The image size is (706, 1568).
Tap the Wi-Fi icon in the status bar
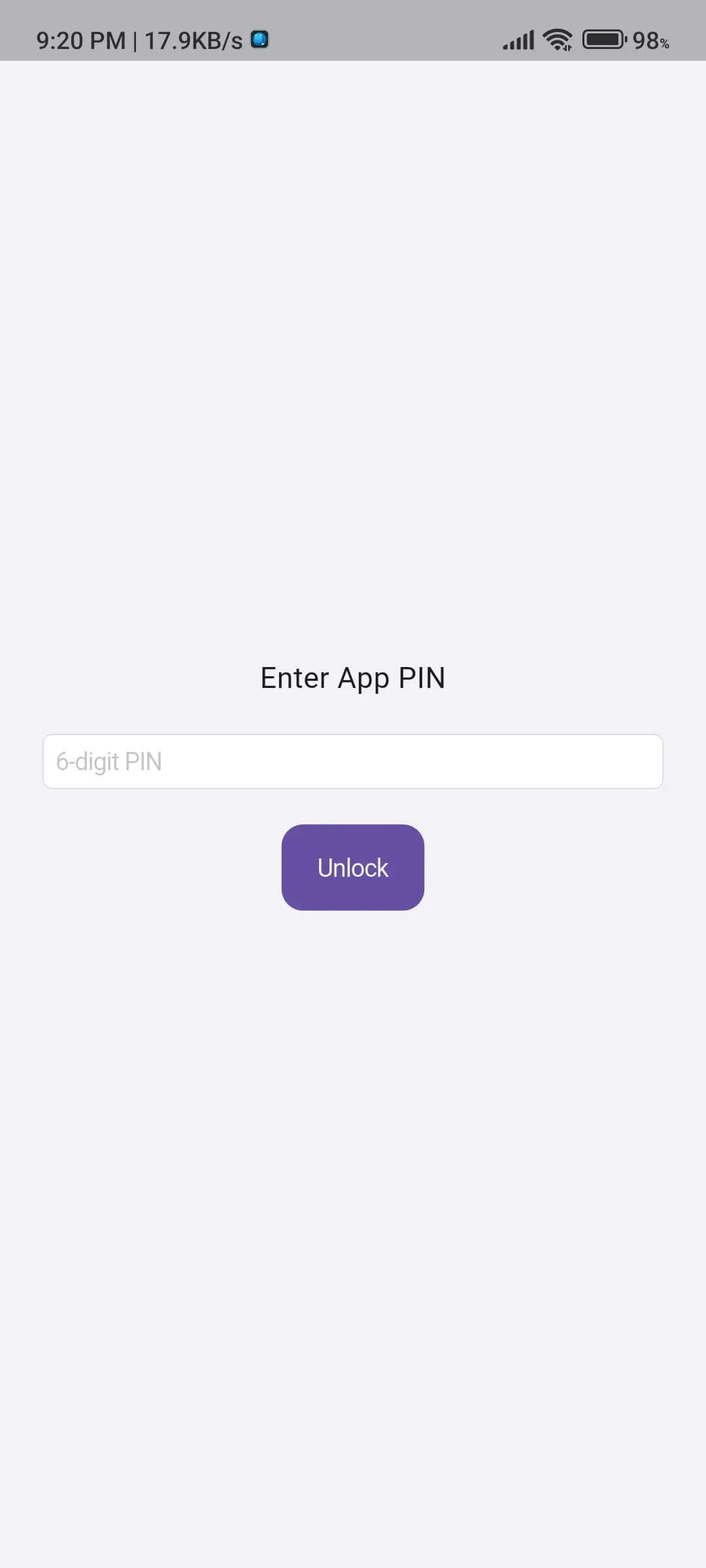point(556,39)
